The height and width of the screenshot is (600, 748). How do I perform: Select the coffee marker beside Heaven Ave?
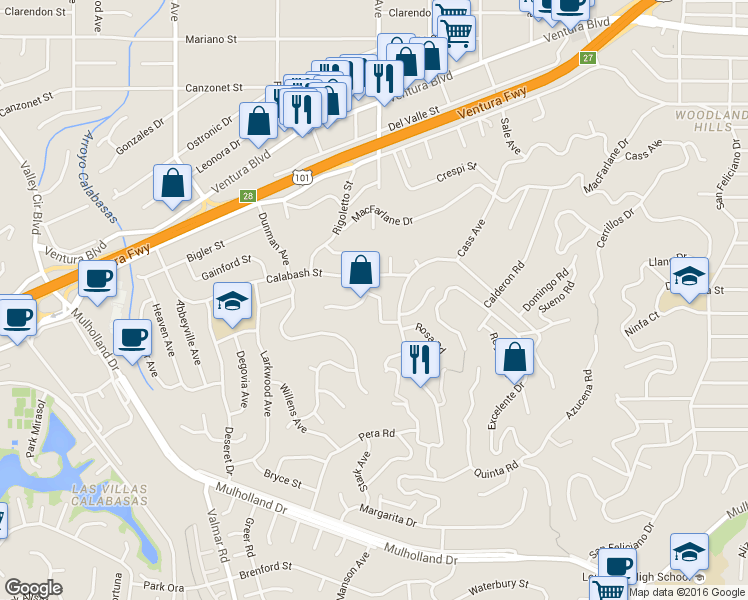click(x=132, y=341)
